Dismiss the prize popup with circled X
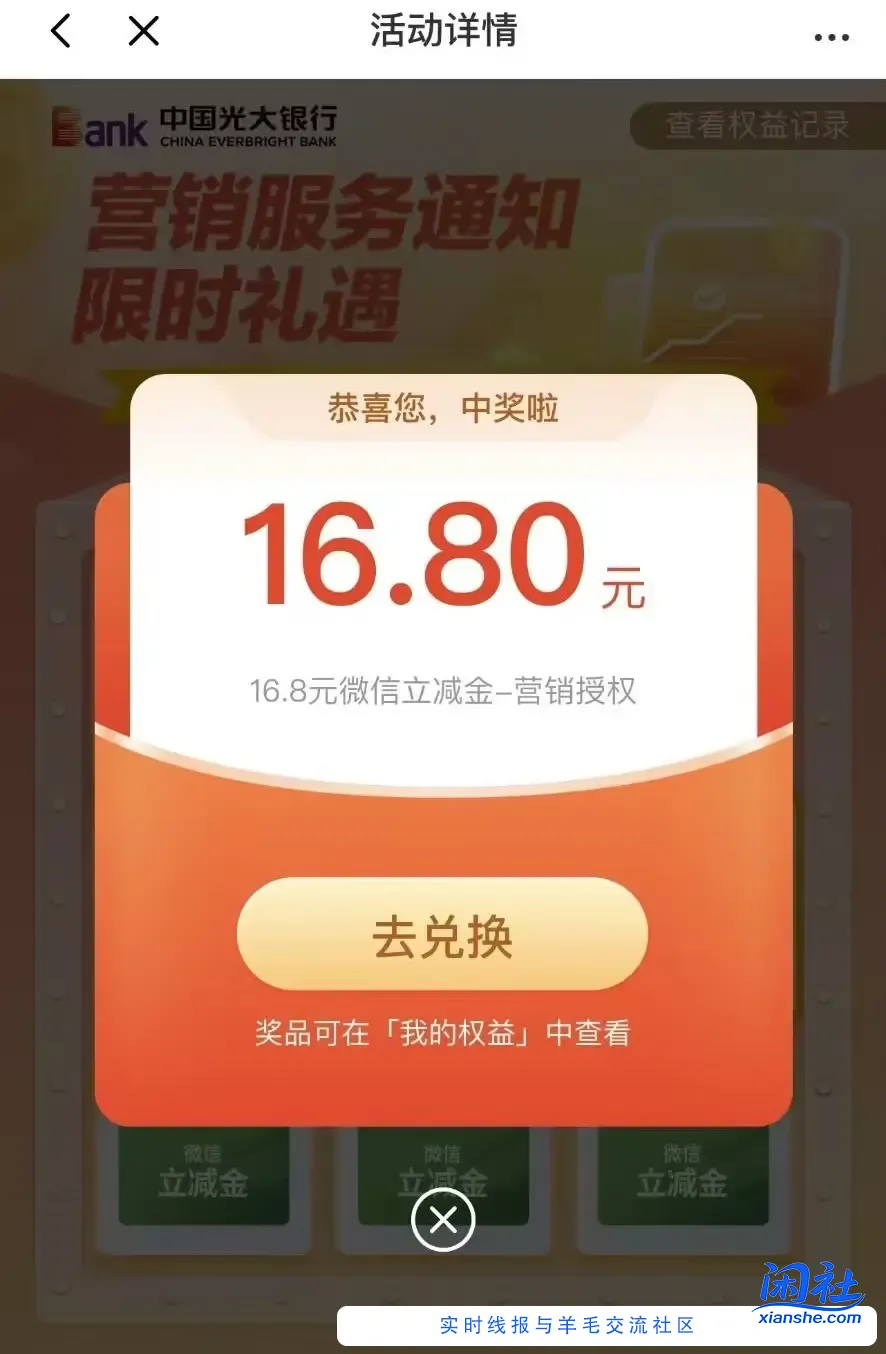This screenshot has height=1354, width=886. (x=443, y=1219)
